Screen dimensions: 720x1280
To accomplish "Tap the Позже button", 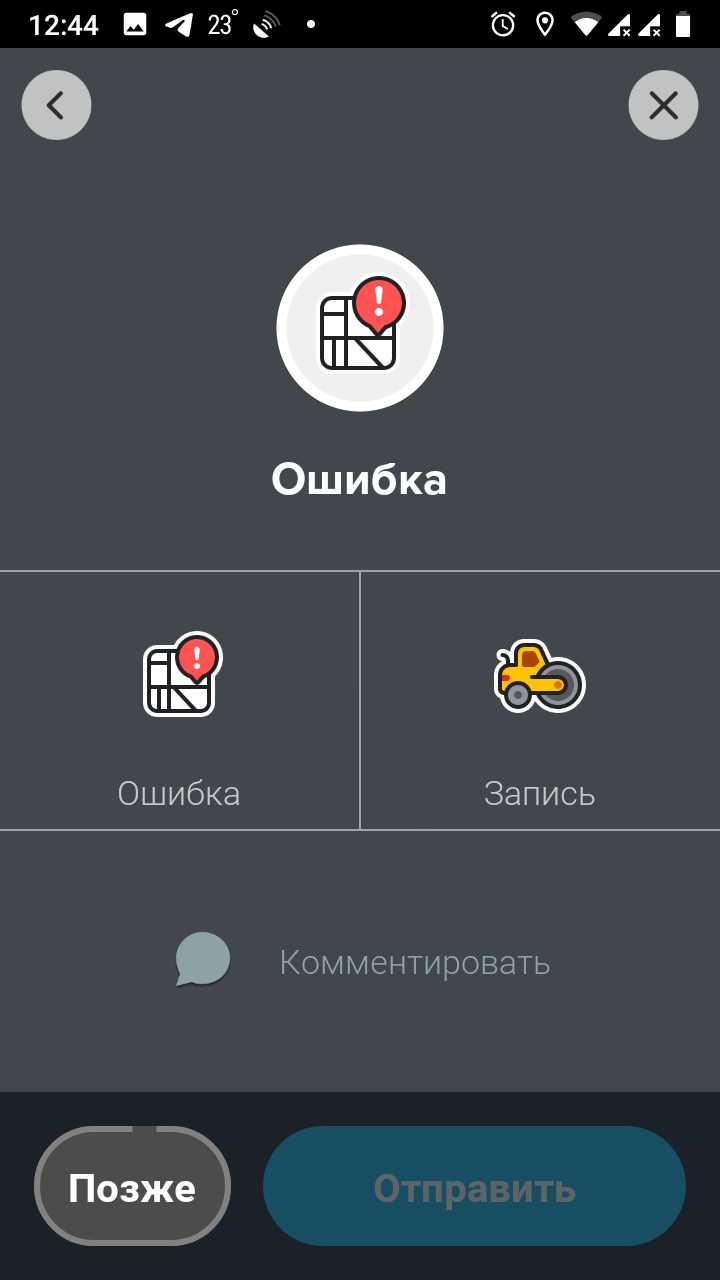I will [x=132, y=1187].
